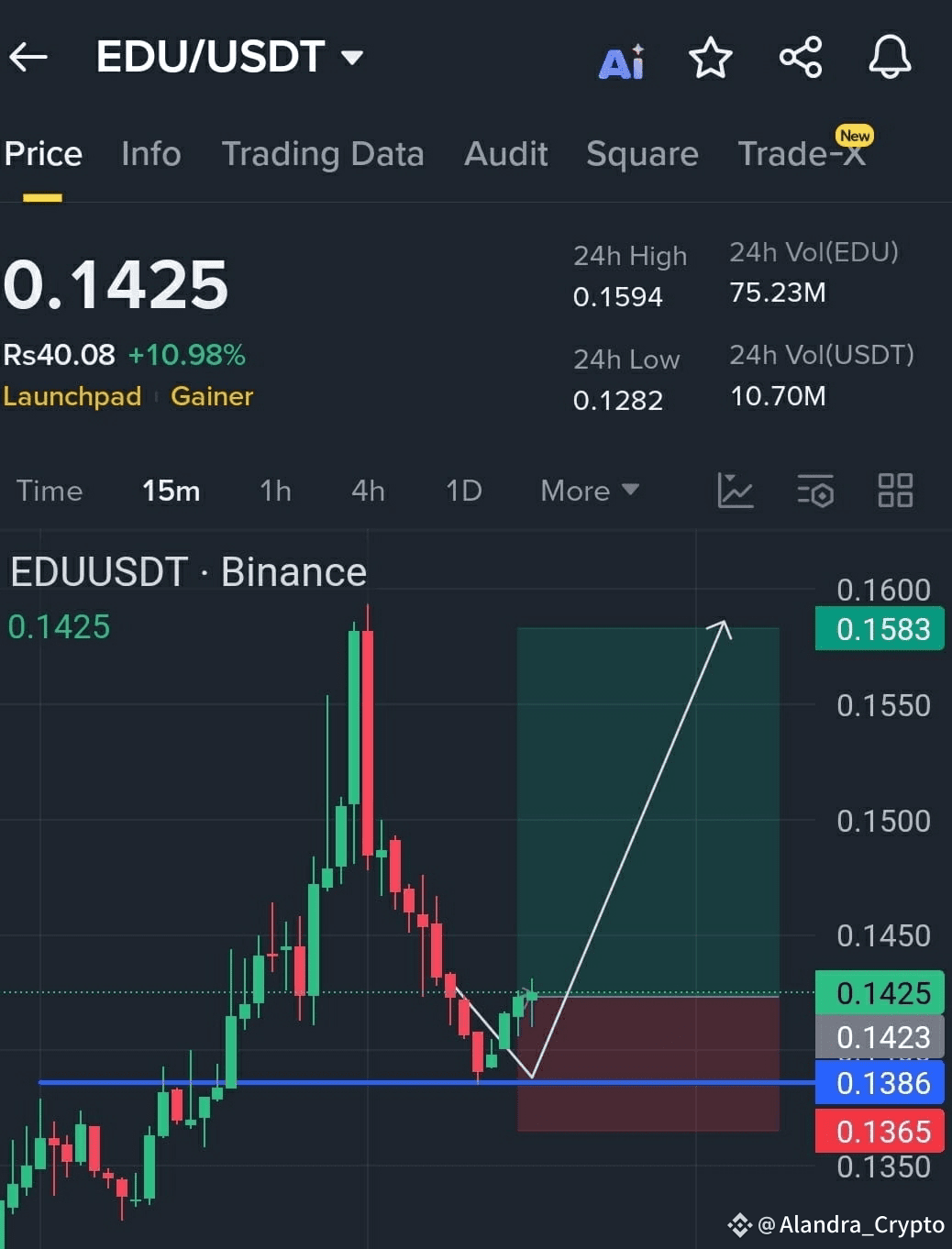Open the Audit tab
The width and height of the screenshot is (952, 1249).
(506, 154)
